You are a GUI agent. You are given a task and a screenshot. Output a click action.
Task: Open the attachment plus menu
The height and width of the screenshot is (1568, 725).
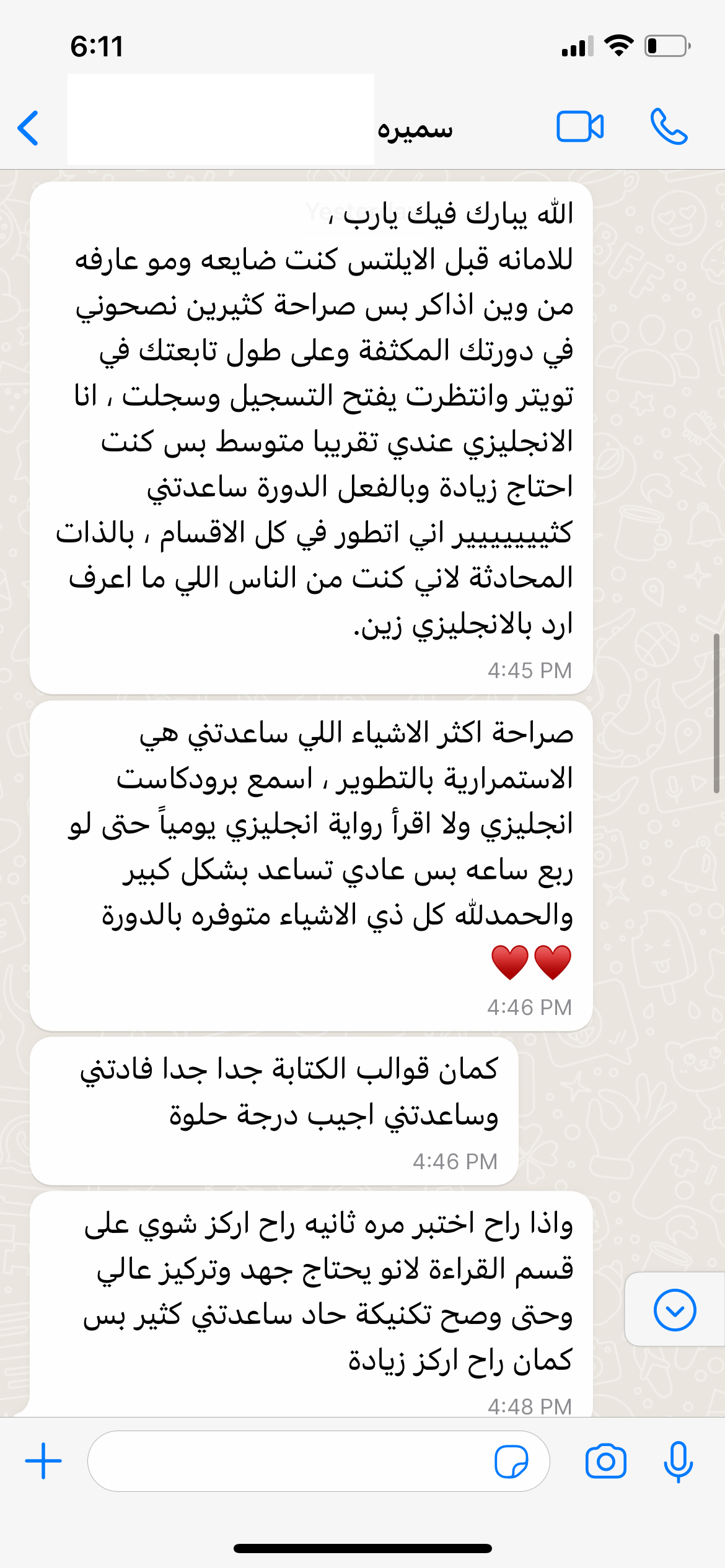click(x=43, y=1461)
